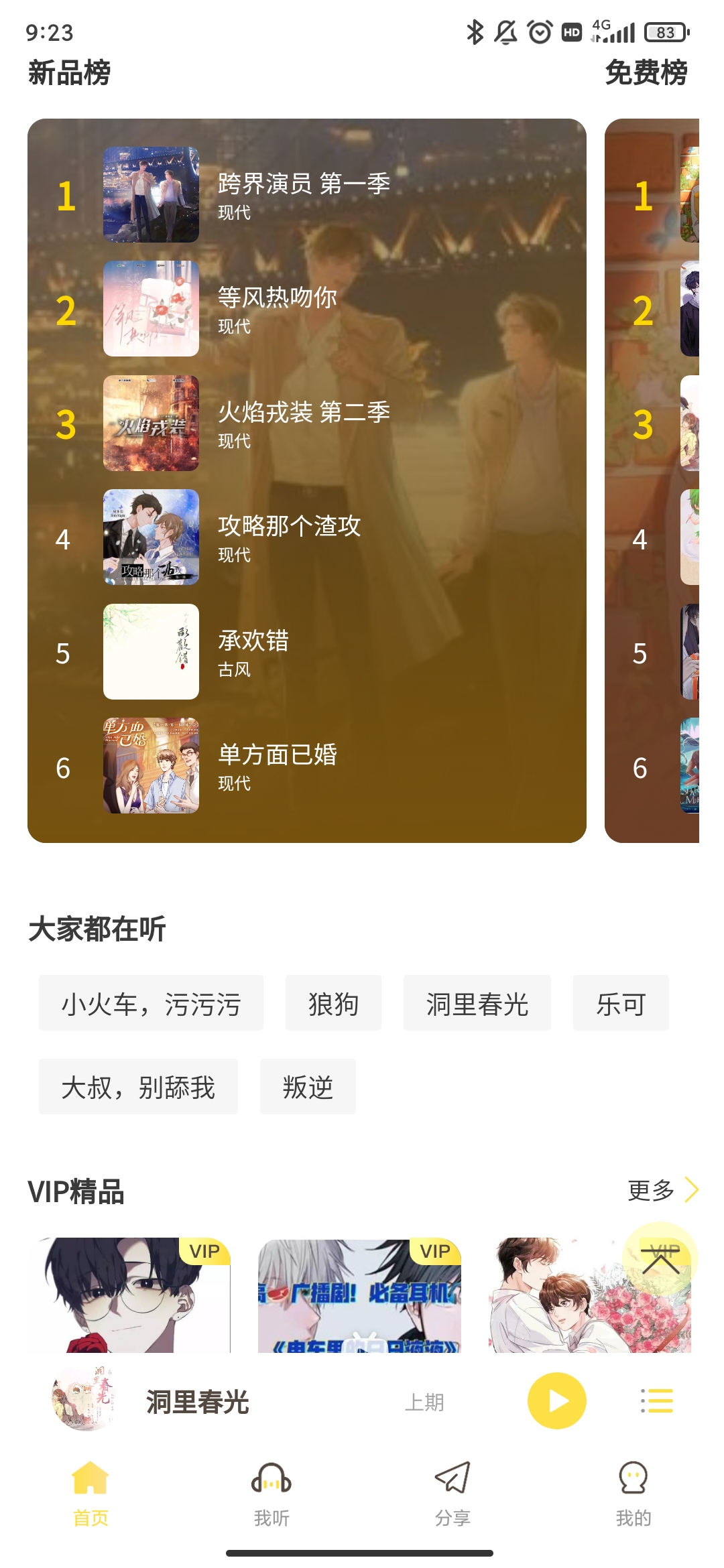Open 等风热吻你 in the chart
The image size is (724, 1568).
[277, 308]
